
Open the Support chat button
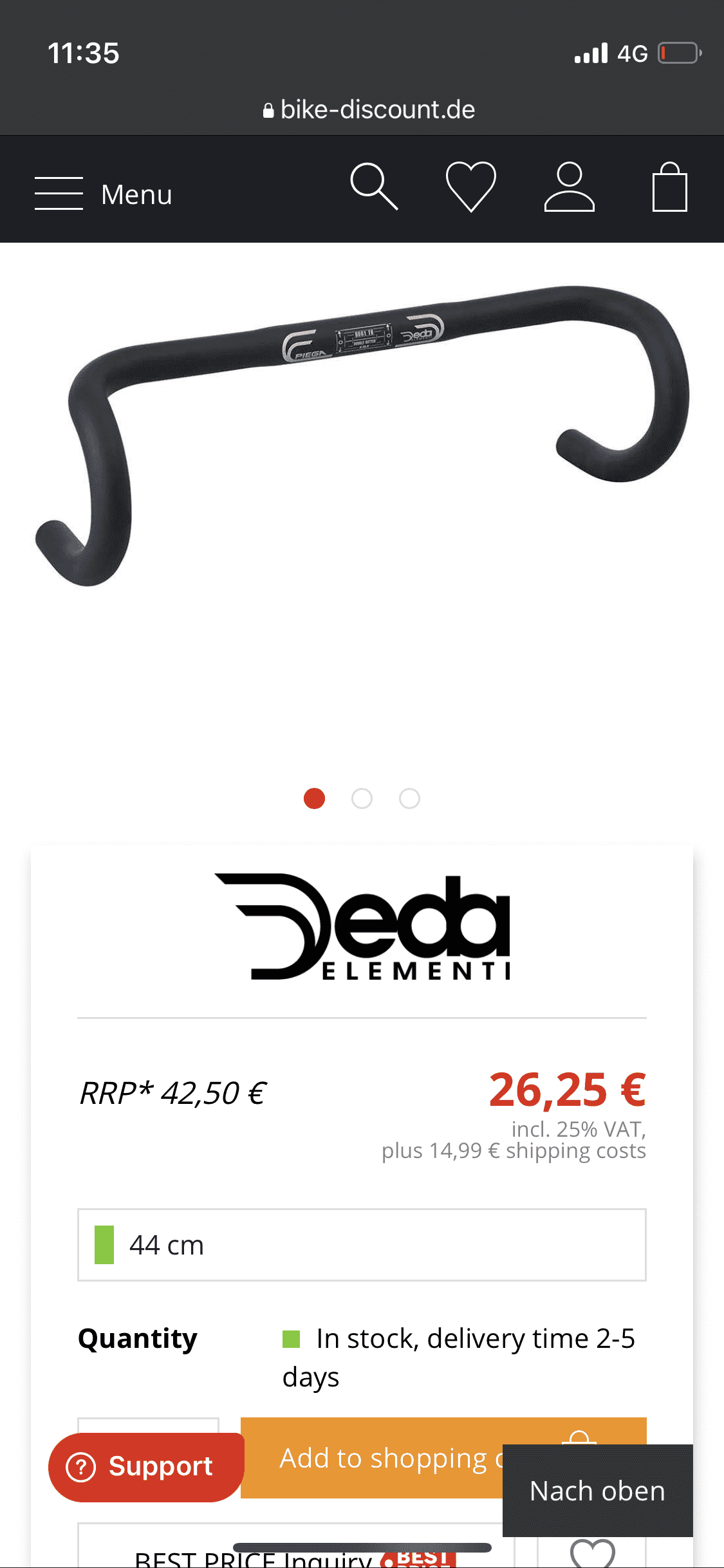tap(146, 1467)
